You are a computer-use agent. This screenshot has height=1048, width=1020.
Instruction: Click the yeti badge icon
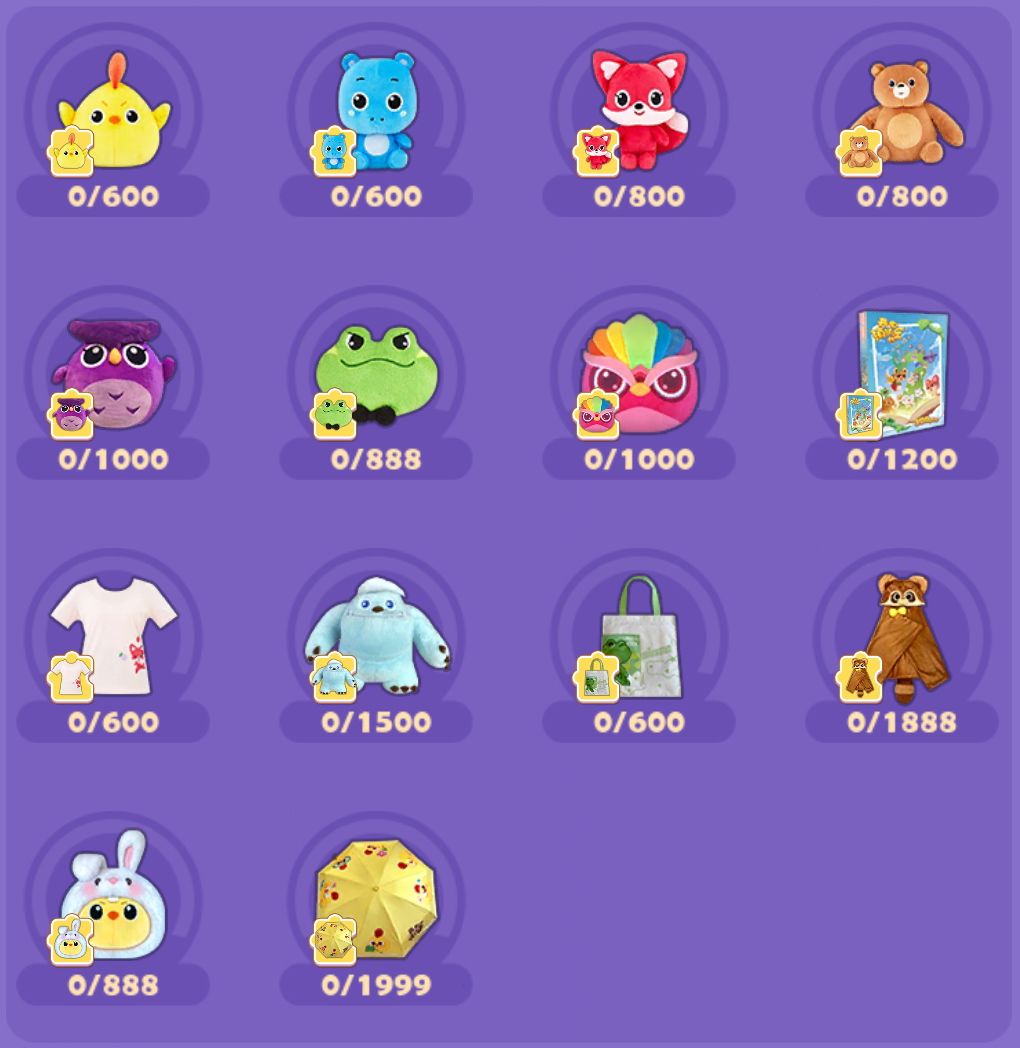coord(334,676)
